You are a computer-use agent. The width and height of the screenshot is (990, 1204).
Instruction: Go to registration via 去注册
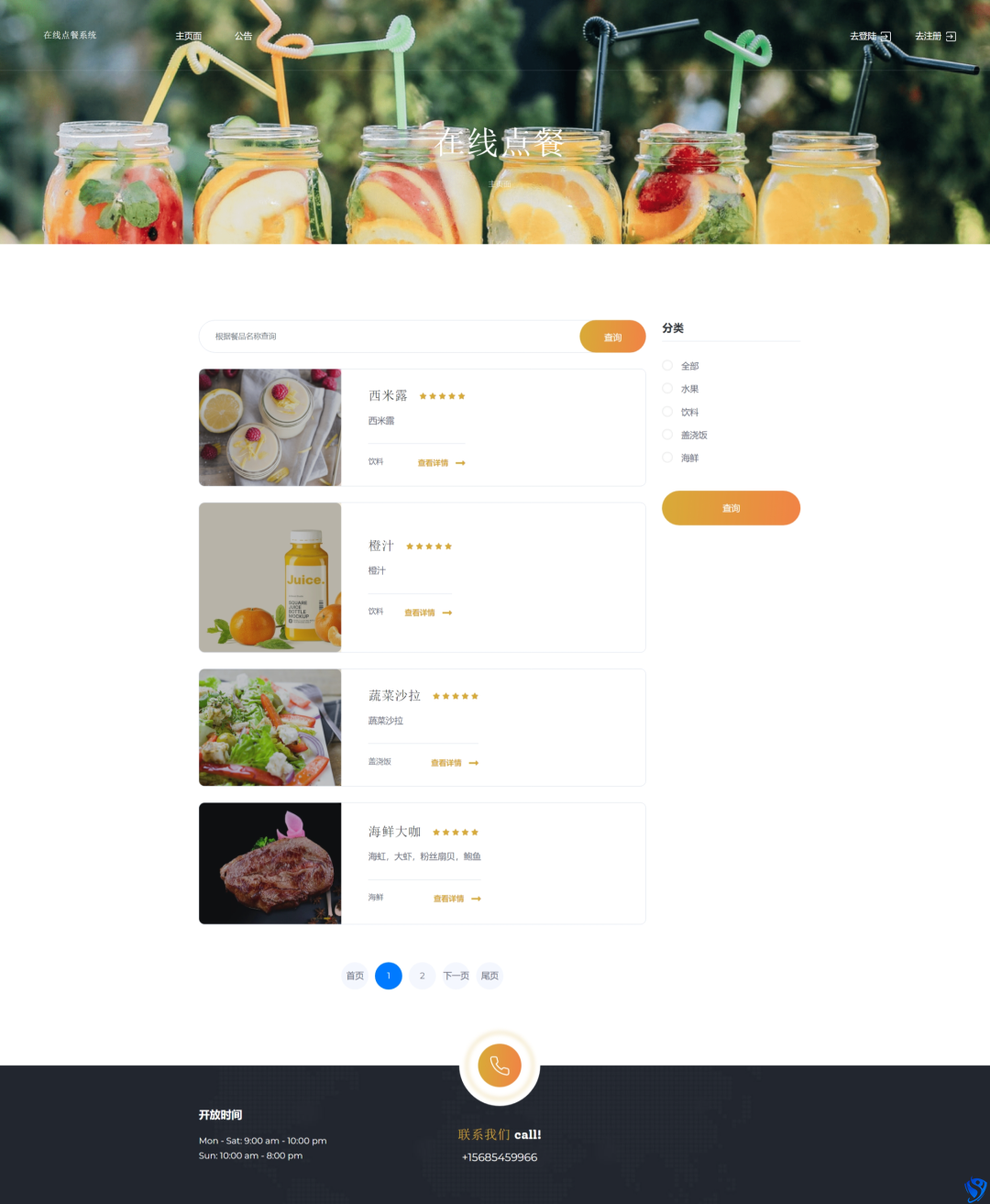coord(934,37)
